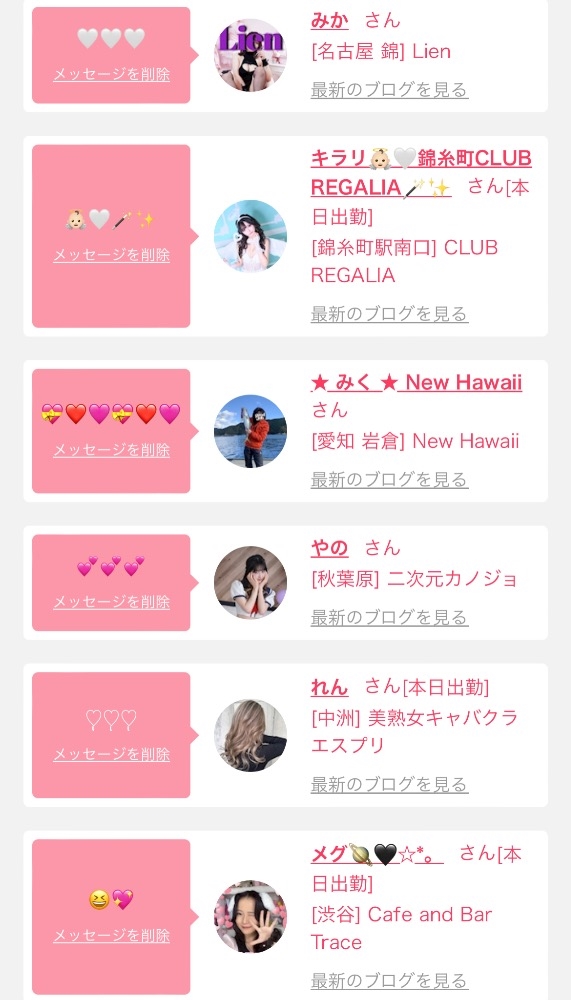Delete the message sent to れん
Image resolution: width=571 pixels, height=1000 pixels.
coord(112,754)
